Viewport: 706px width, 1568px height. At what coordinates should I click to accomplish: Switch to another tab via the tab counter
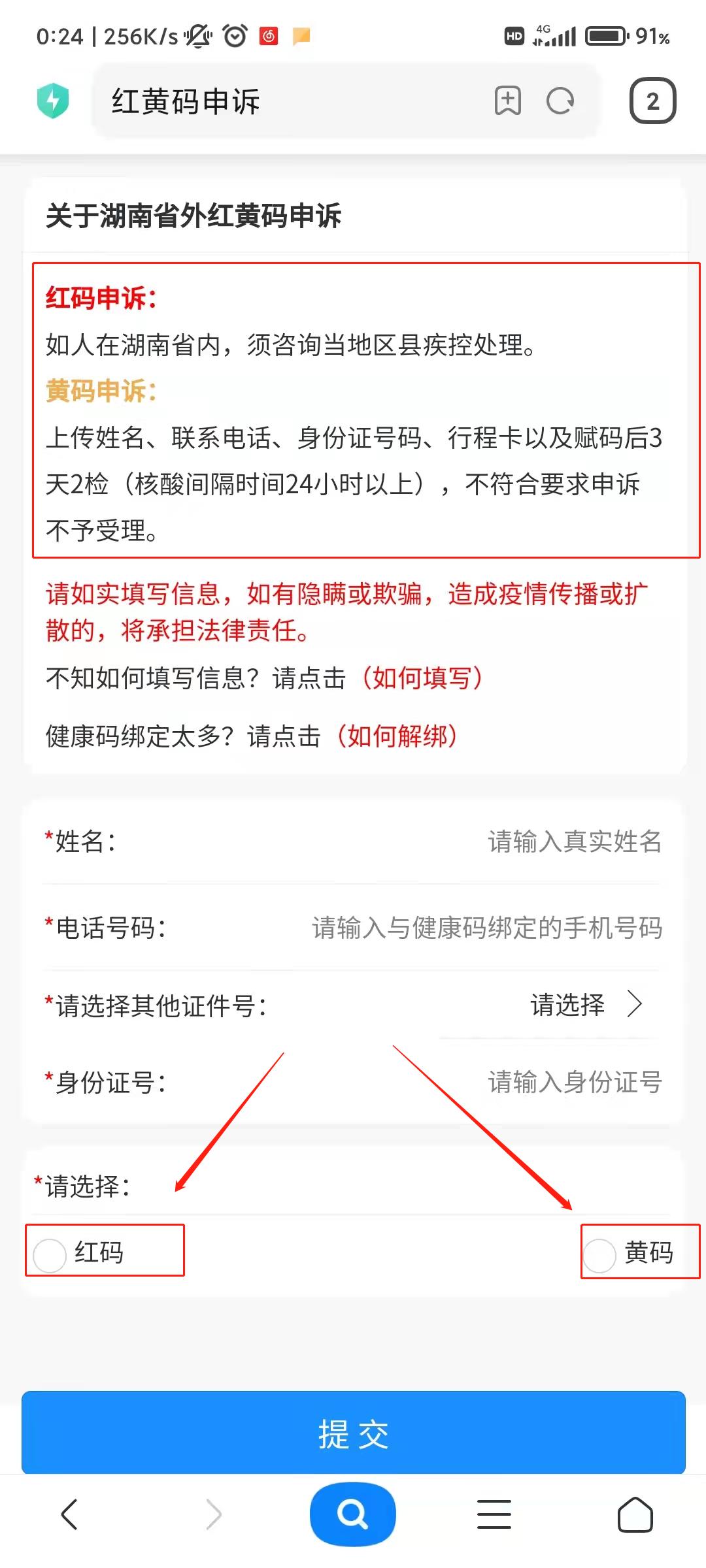tap(651, 100)
